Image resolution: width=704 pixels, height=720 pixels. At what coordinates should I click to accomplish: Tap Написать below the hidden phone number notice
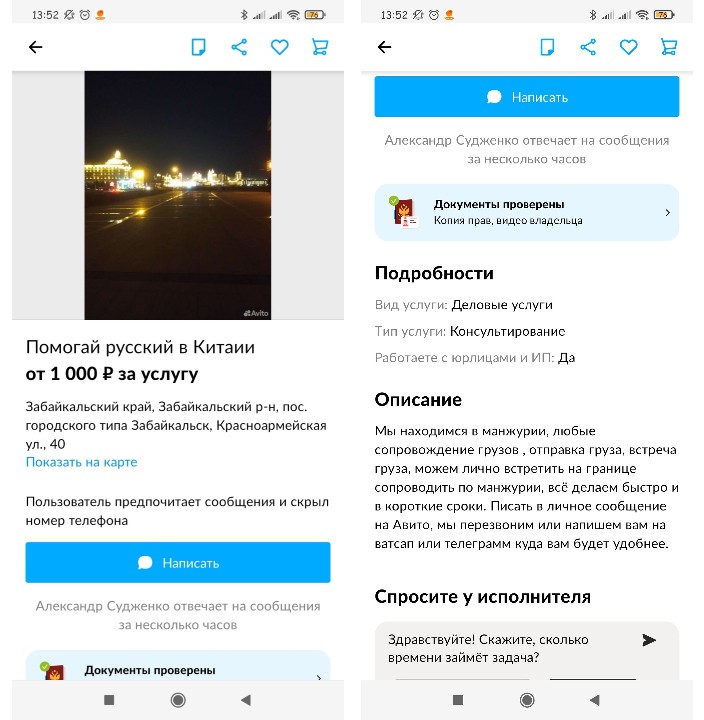(x=178, y=563)
